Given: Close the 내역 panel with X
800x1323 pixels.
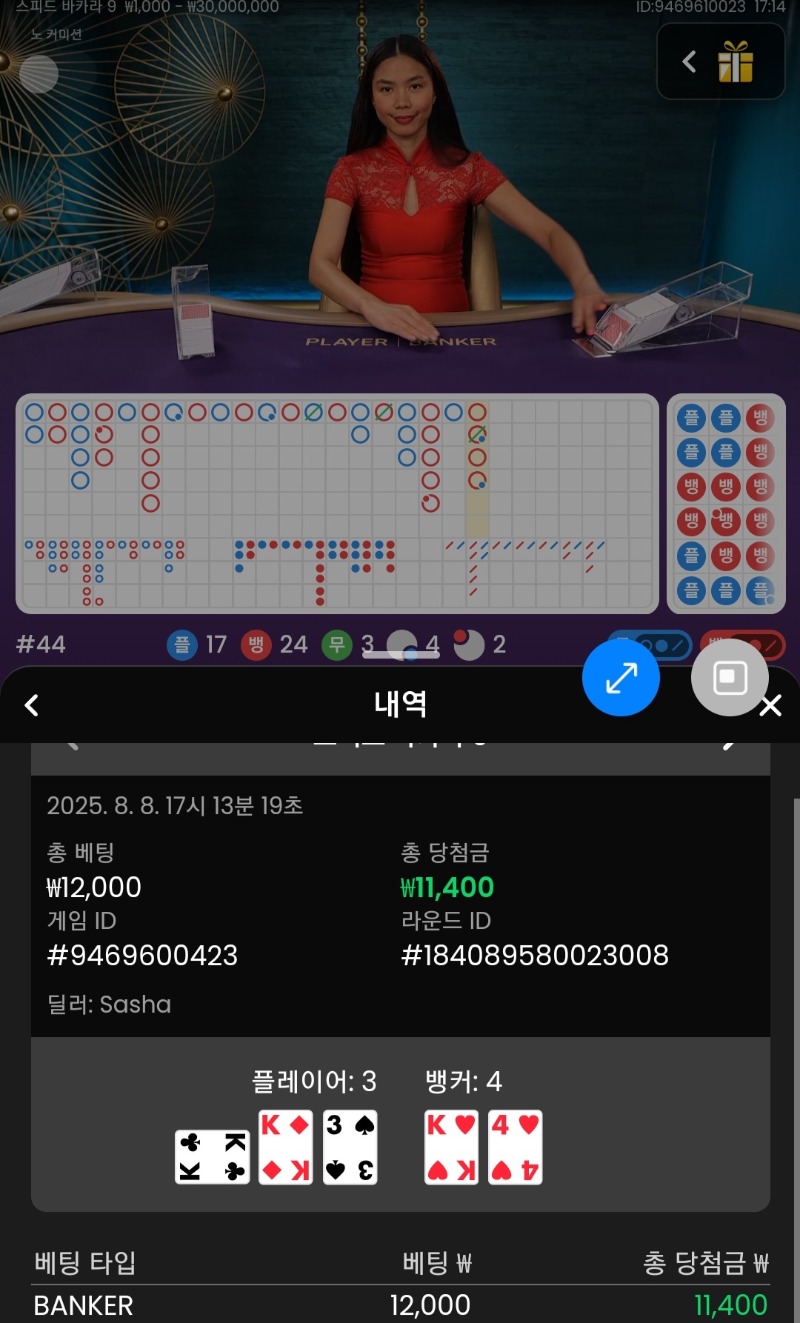Looking at the screenshot, I should [x=770, y=706].
